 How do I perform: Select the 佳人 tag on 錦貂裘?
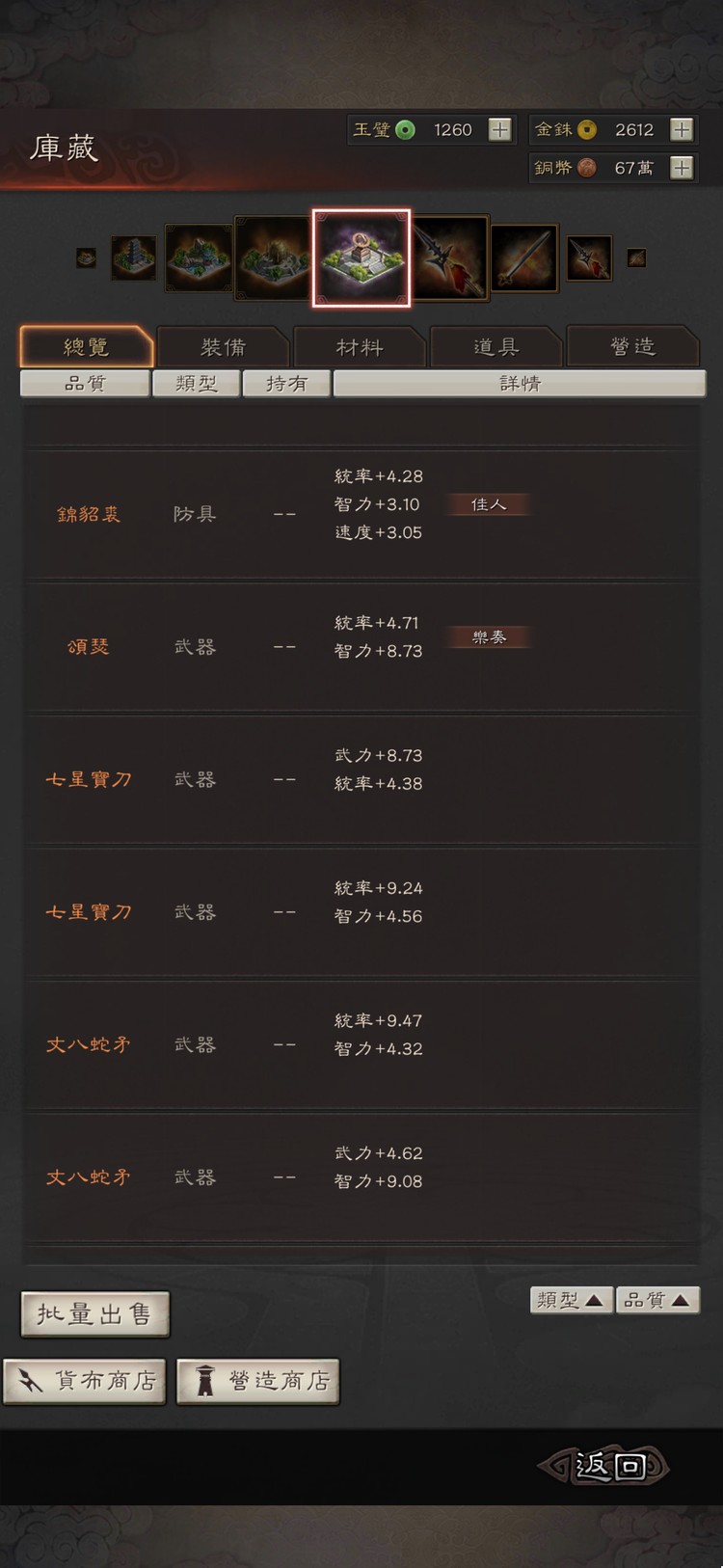tap(488, 504)
